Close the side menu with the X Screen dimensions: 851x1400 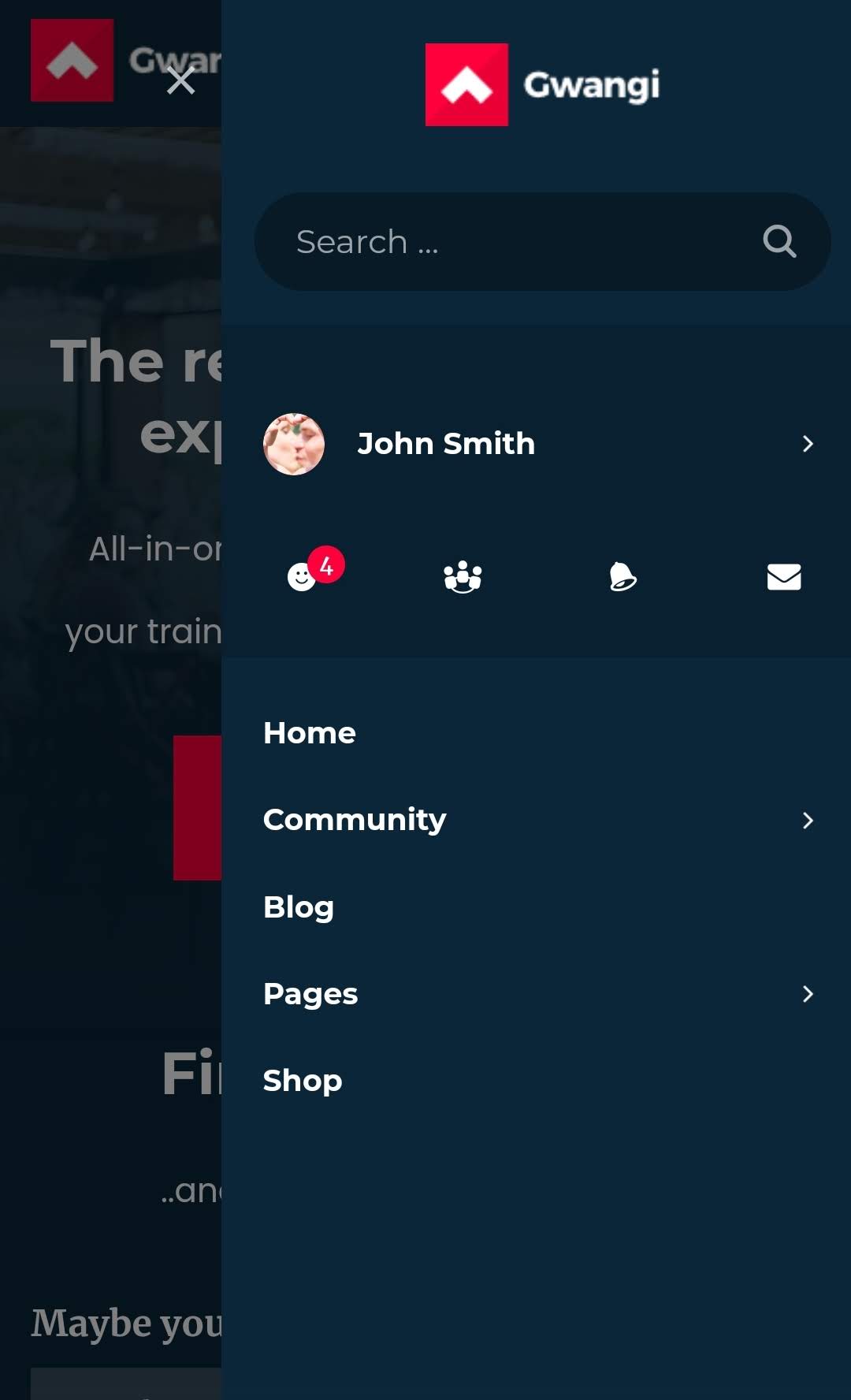click(180, 80)
